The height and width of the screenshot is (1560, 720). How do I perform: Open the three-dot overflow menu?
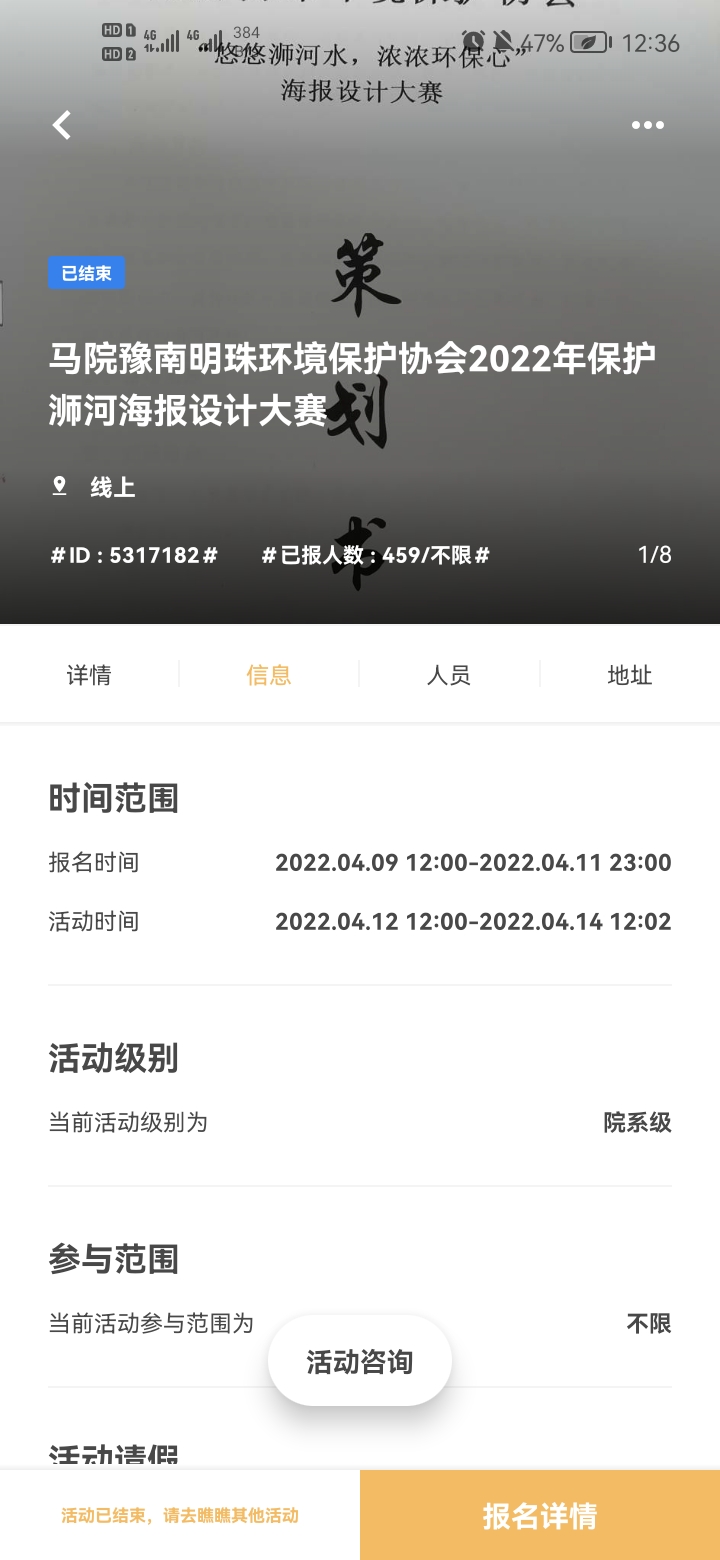(647, 125)
